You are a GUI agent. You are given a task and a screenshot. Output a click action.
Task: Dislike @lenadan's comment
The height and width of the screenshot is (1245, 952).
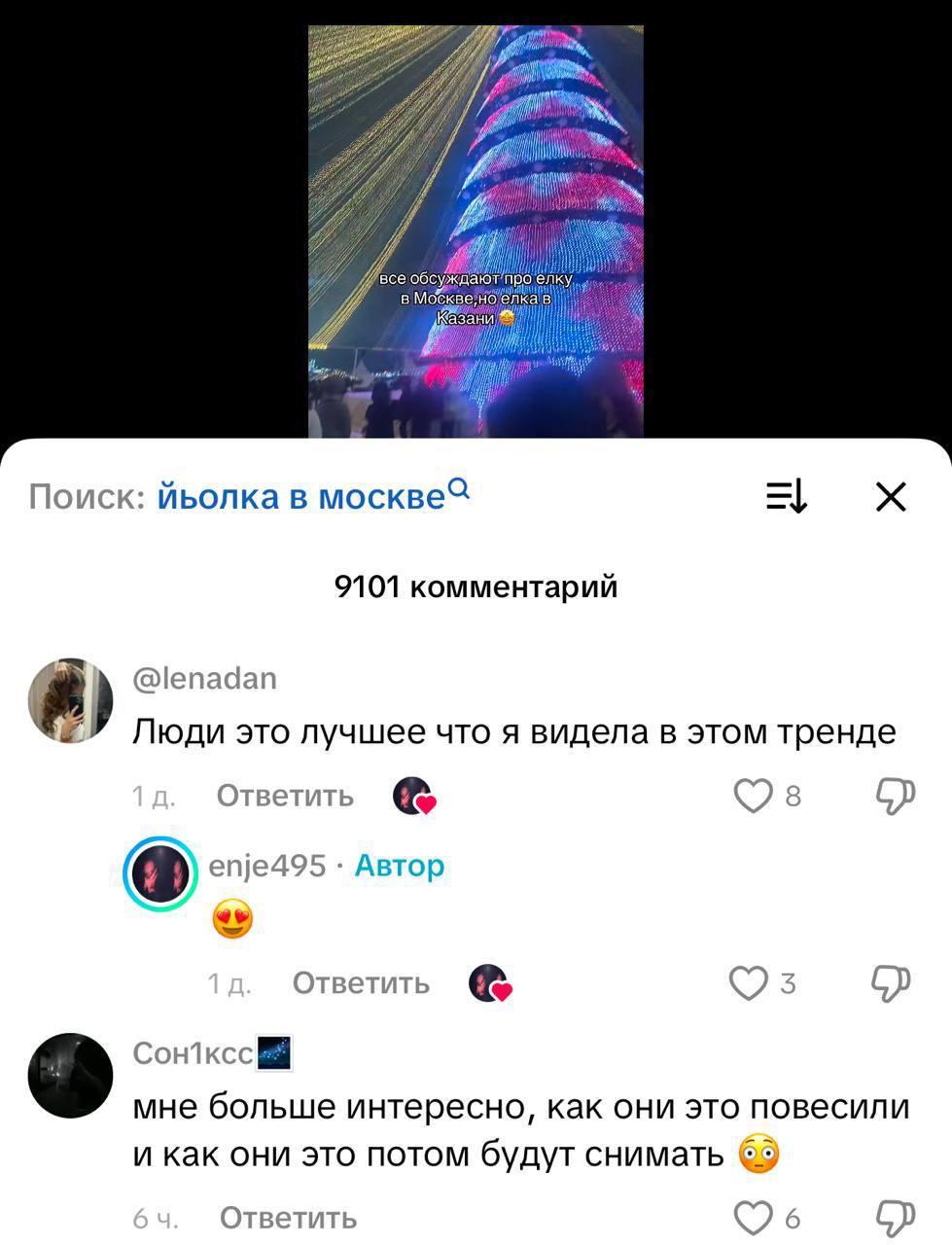pos(895,796)
